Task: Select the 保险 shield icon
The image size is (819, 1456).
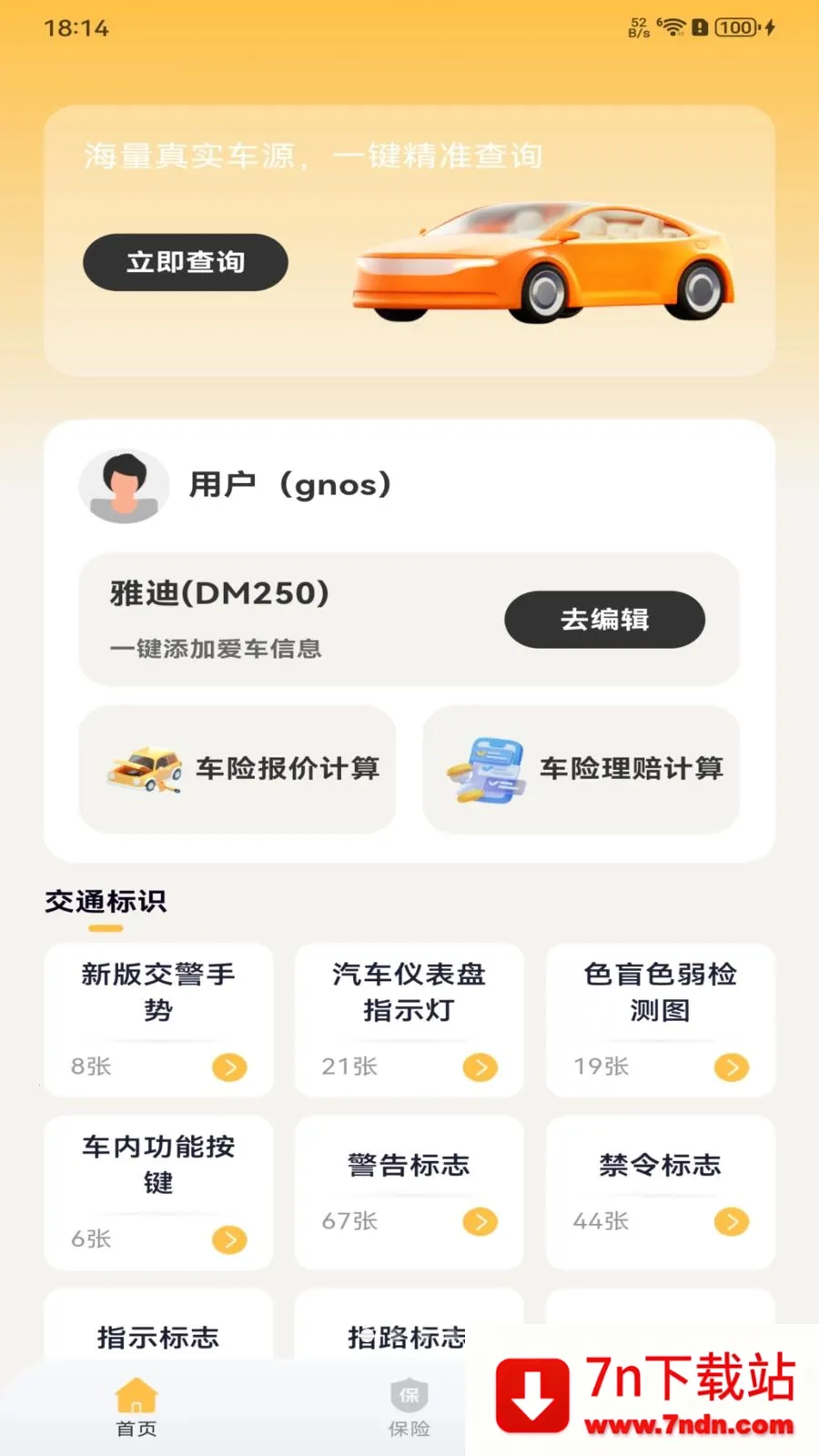Action: 409,1388
